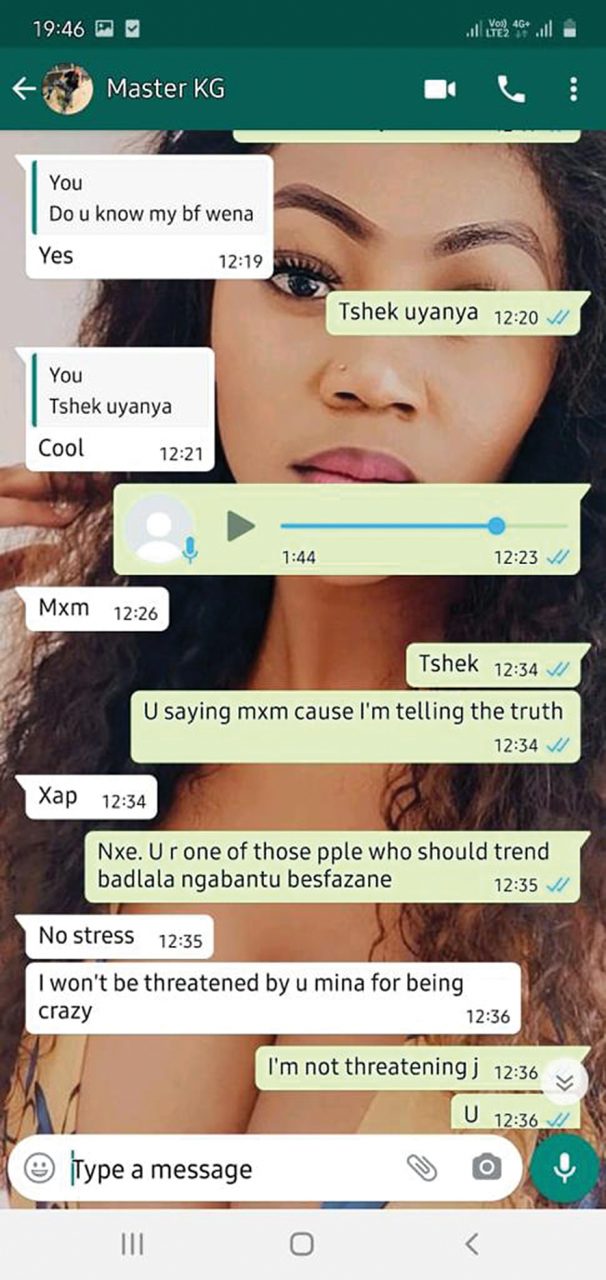This screenshot has width=606, height=1280.
Task: Open recent apps from navigation bar
Action: 132,1243
